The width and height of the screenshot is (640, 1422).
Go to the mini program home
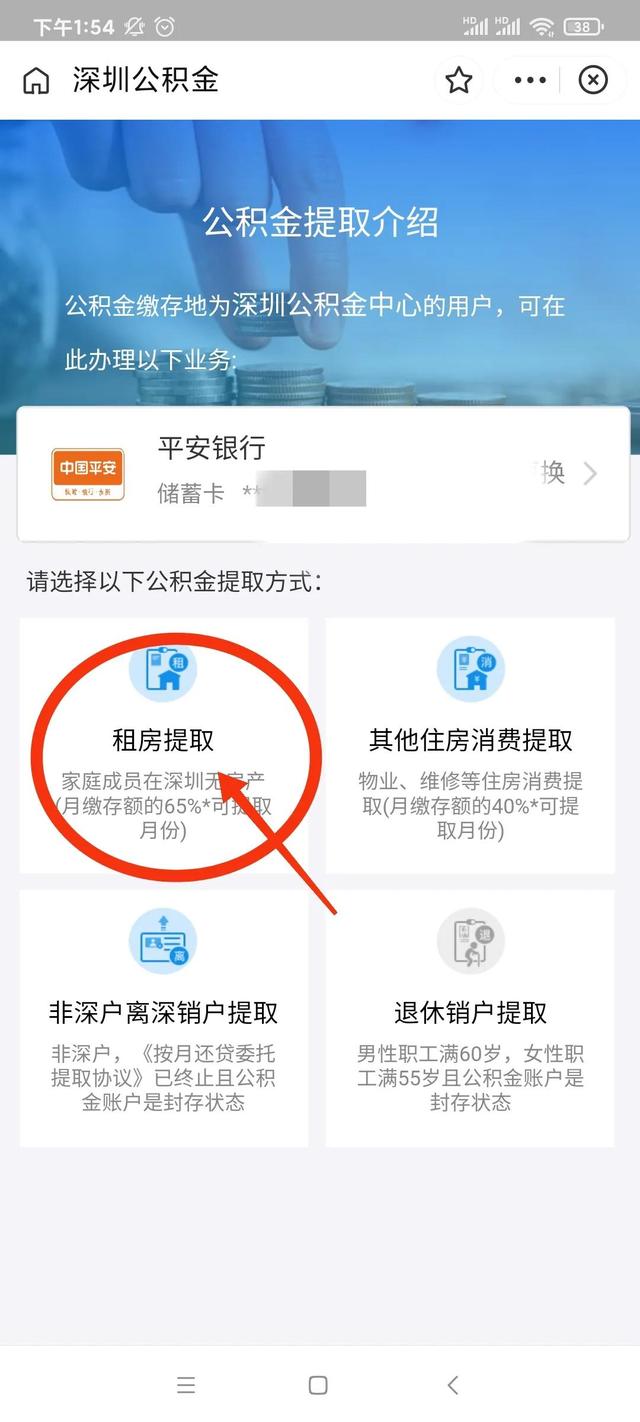(x=36, y=81)
